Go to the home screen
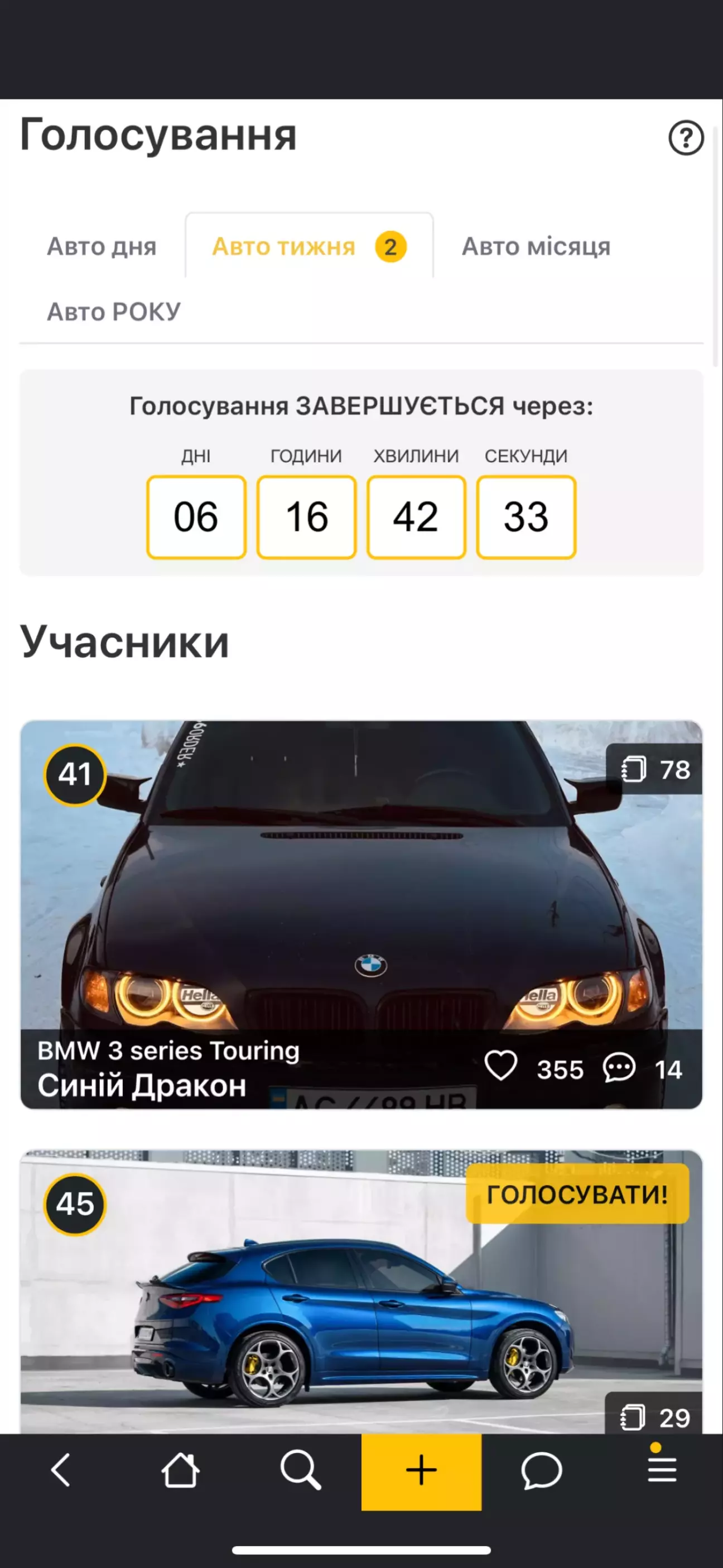723x1568 pixels. [x=180, y=1471]
